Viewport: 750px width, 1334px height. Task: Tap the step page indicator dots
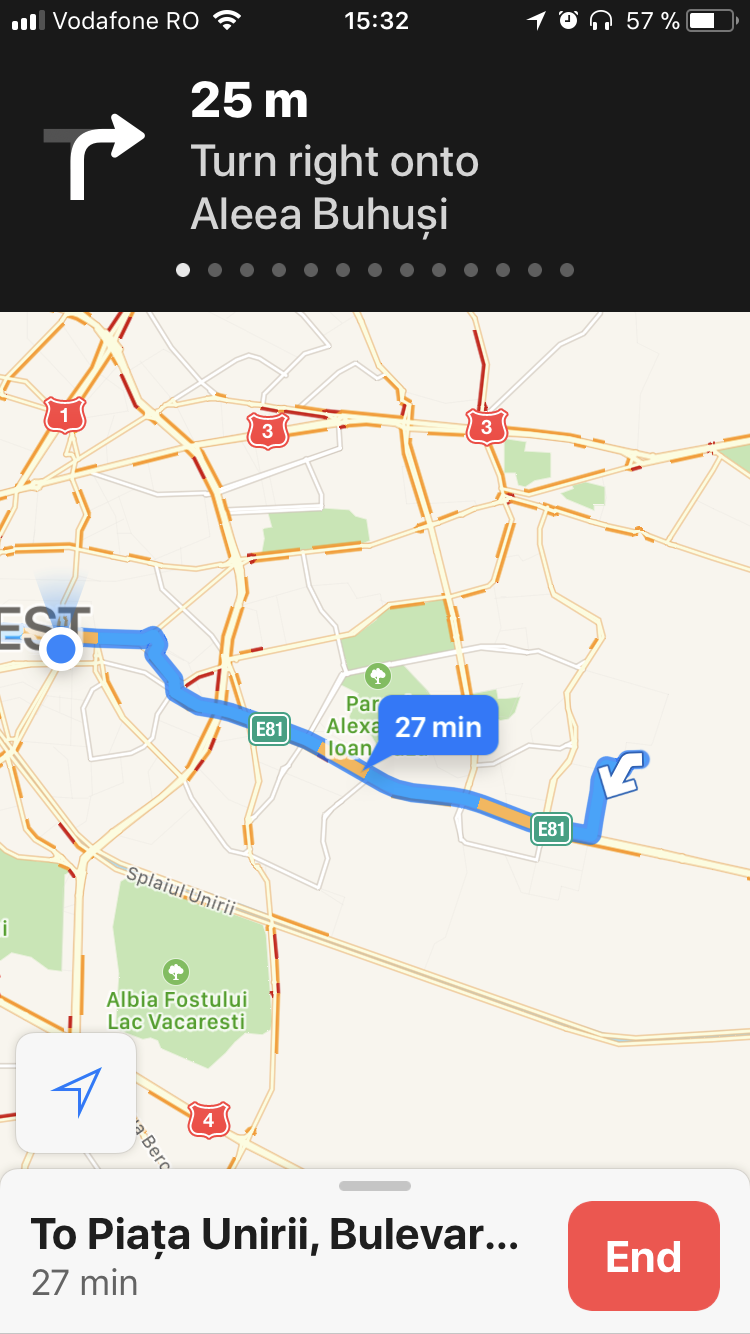[x=375, y=270]
